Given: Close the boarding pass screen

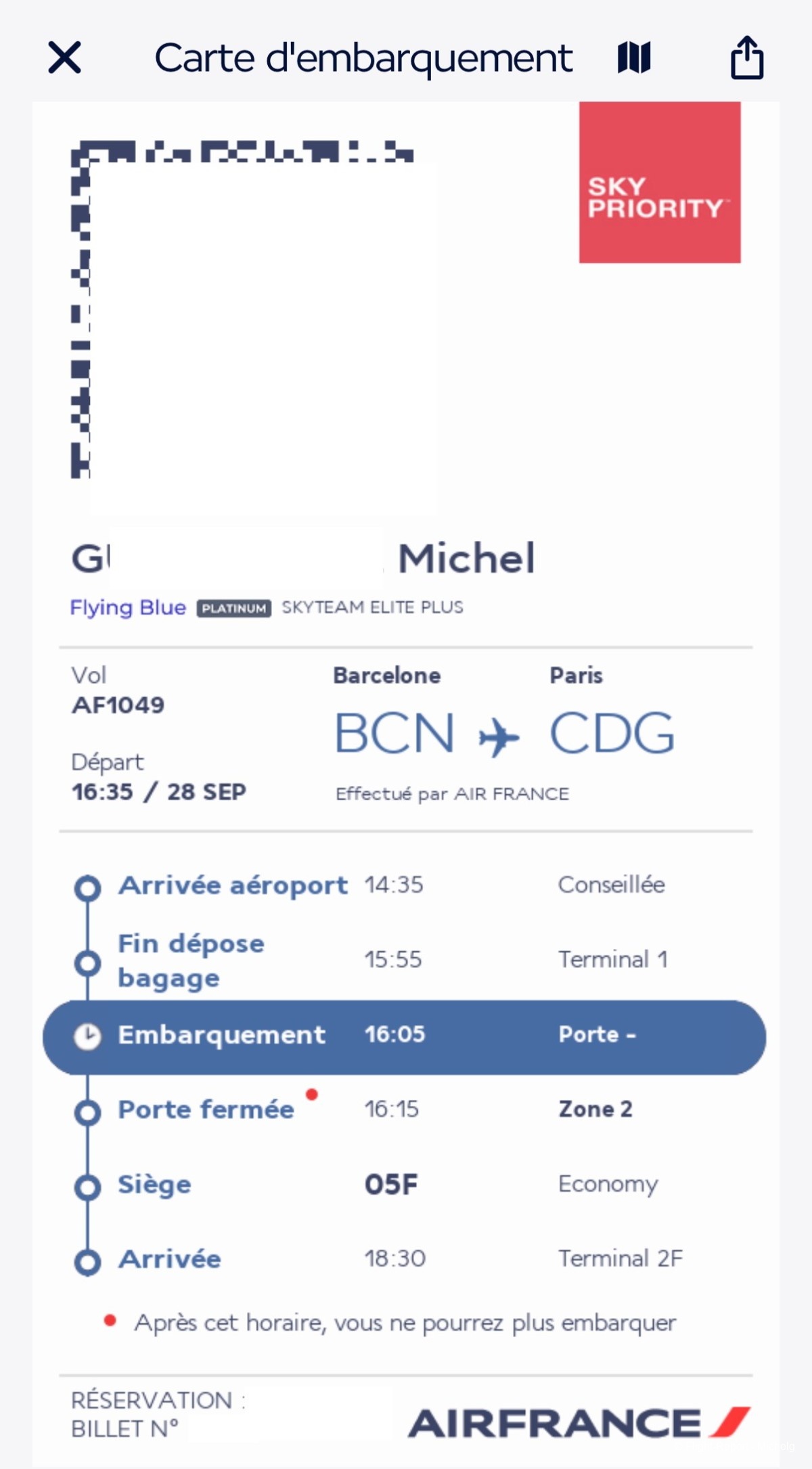Looking at the screenshot, I should pos(65,58).
